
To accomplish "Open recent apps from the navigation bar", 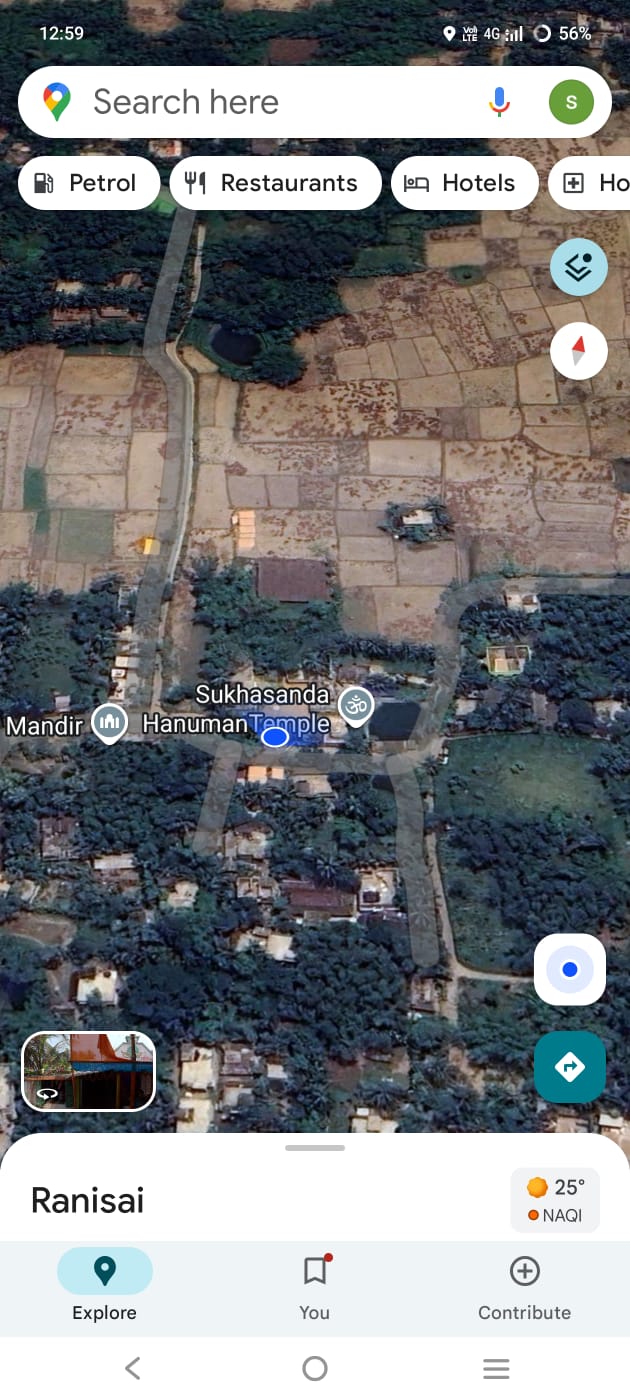I will click(496, 1368).
